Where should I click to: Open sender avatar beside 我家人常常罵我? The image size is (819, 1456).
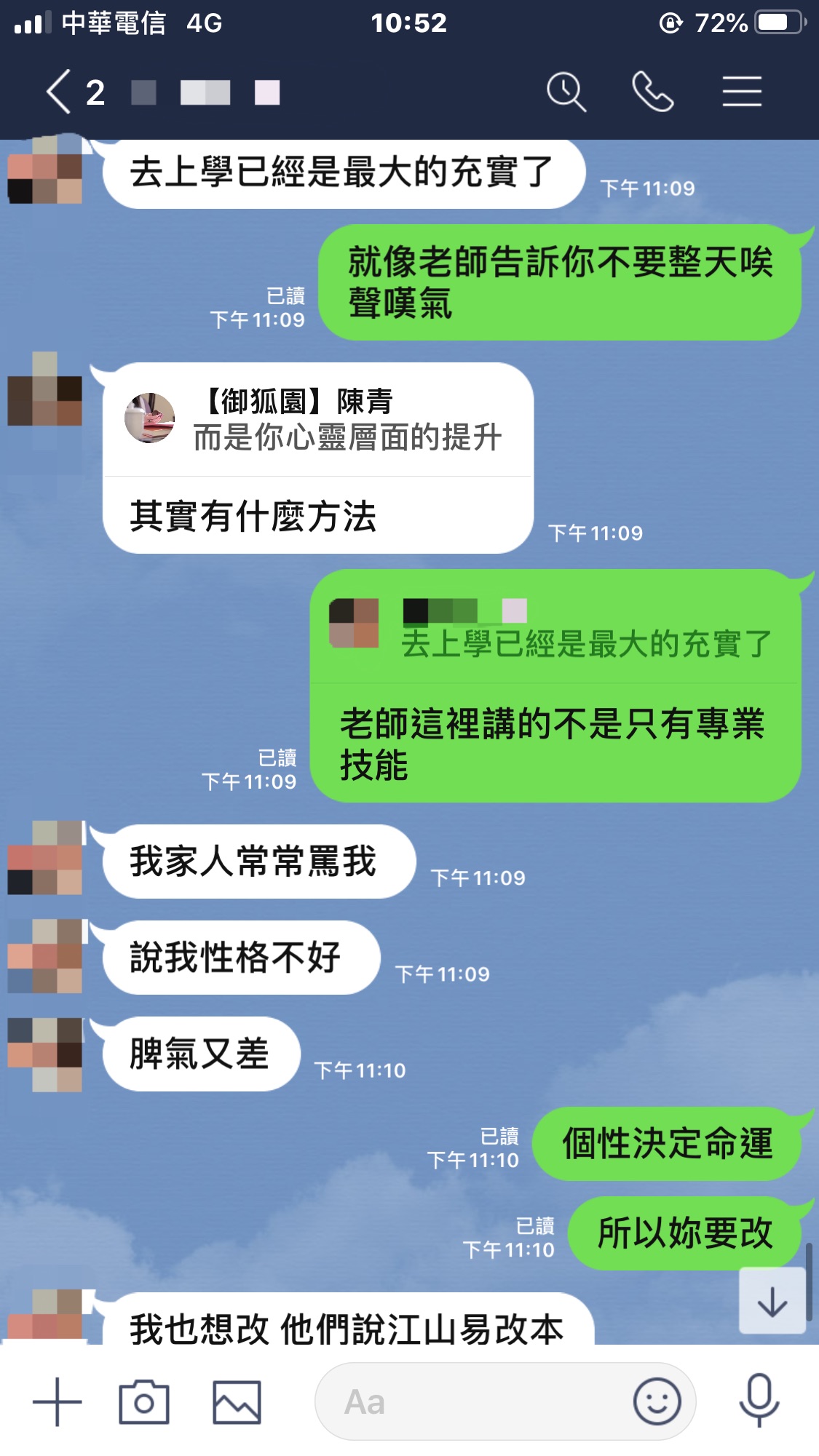point(45,859)
